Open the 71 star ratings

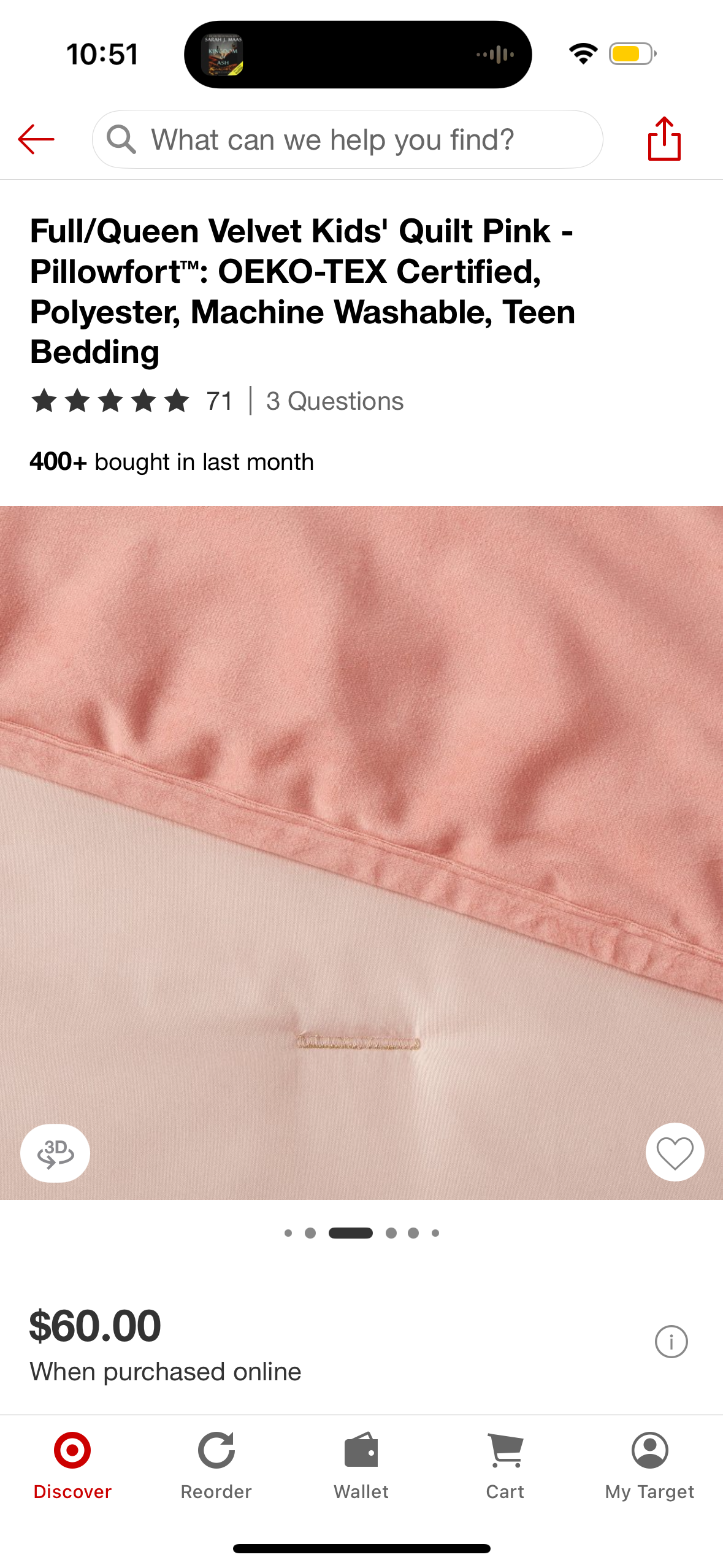(131, 401)
